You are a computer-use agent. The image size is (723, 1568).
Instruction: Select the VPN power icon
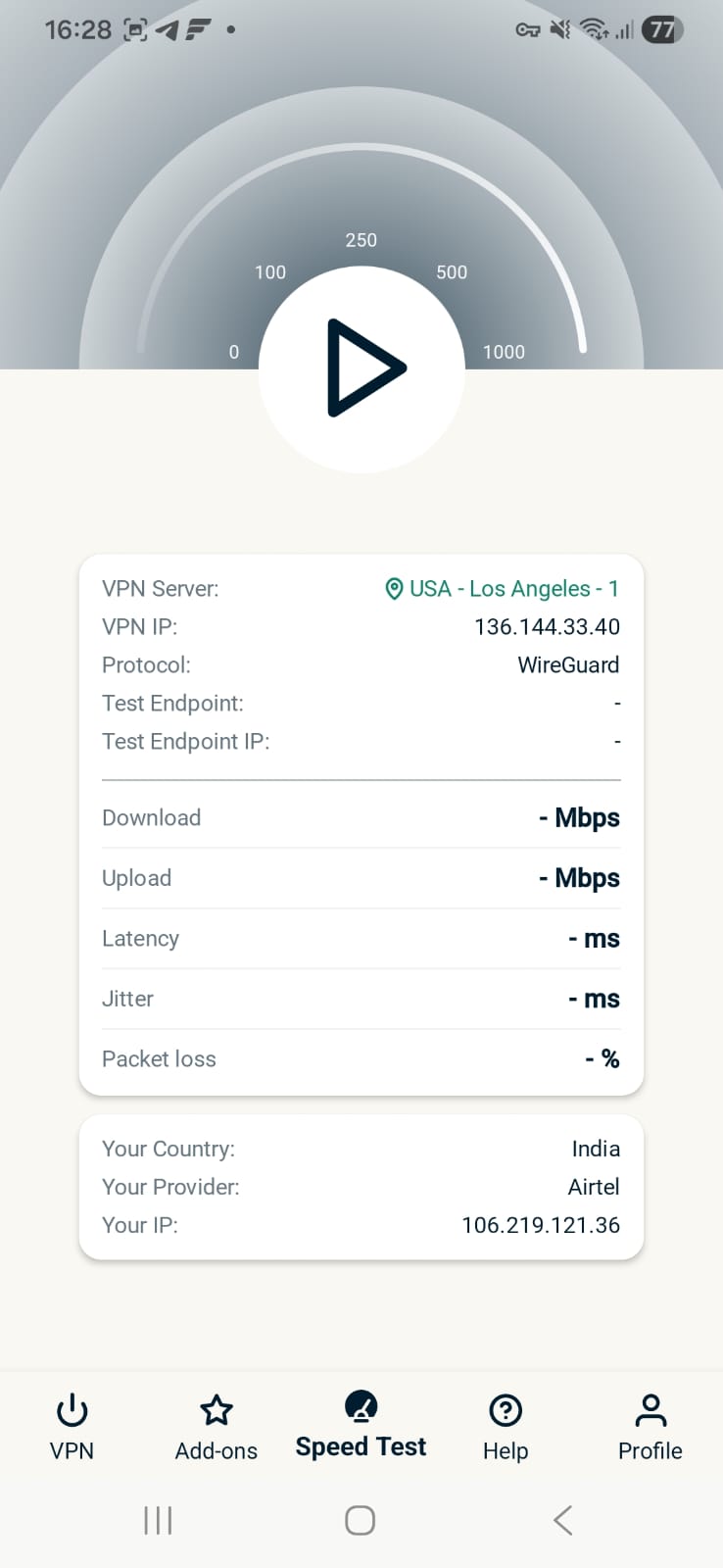(x=72, y=1411)
